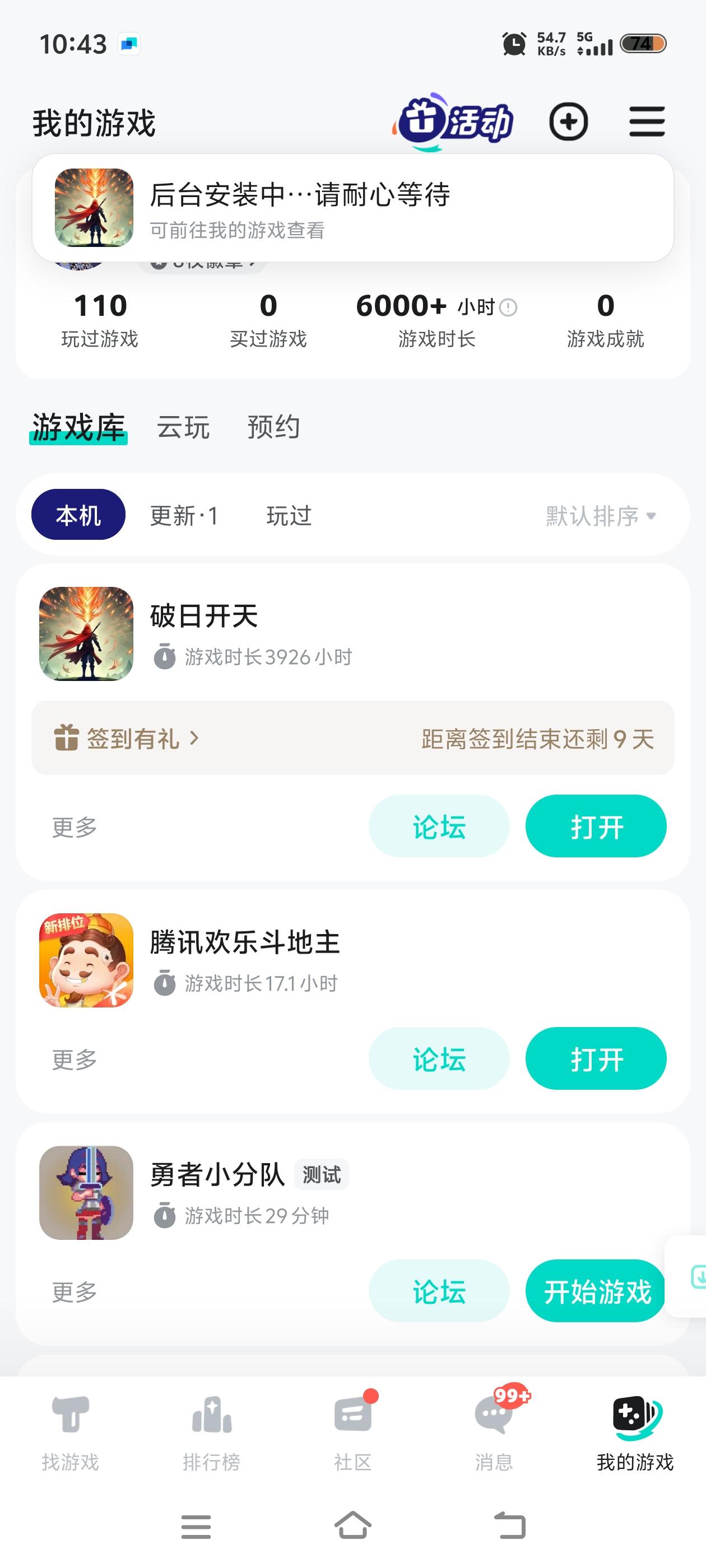706x1568 pixels.
Task: Tap 开始游戏 for 勇者小分队
Action: tap(596, 1291)
